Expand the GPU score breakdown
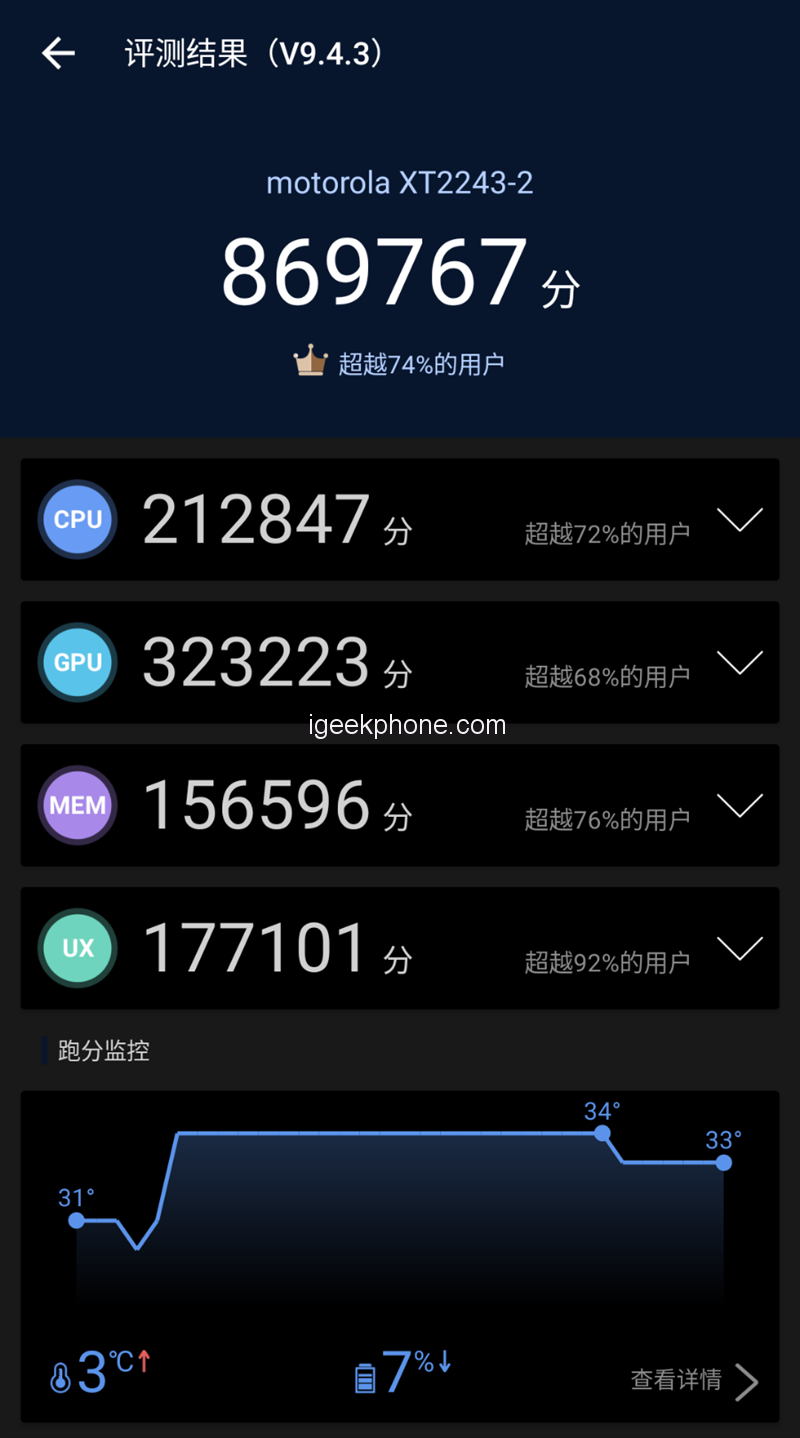800x1438 pixels. [740, 662]
